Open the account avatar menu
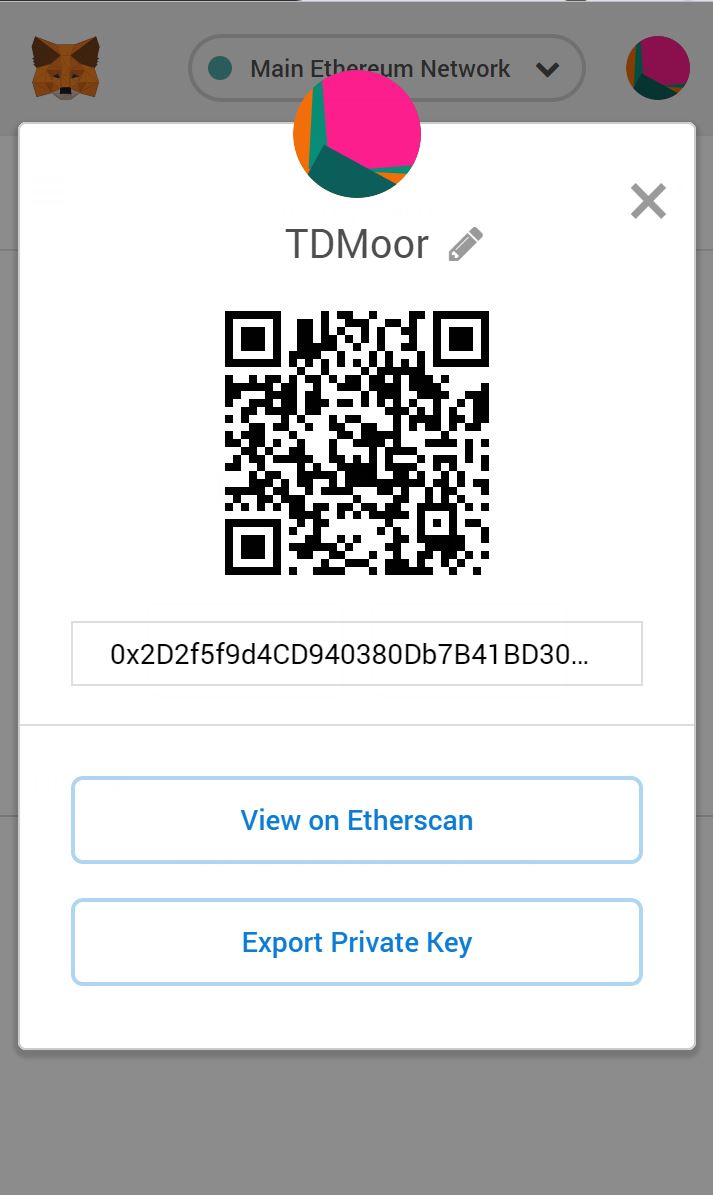Screen dimensions: 713x1195 pos(657,68)
